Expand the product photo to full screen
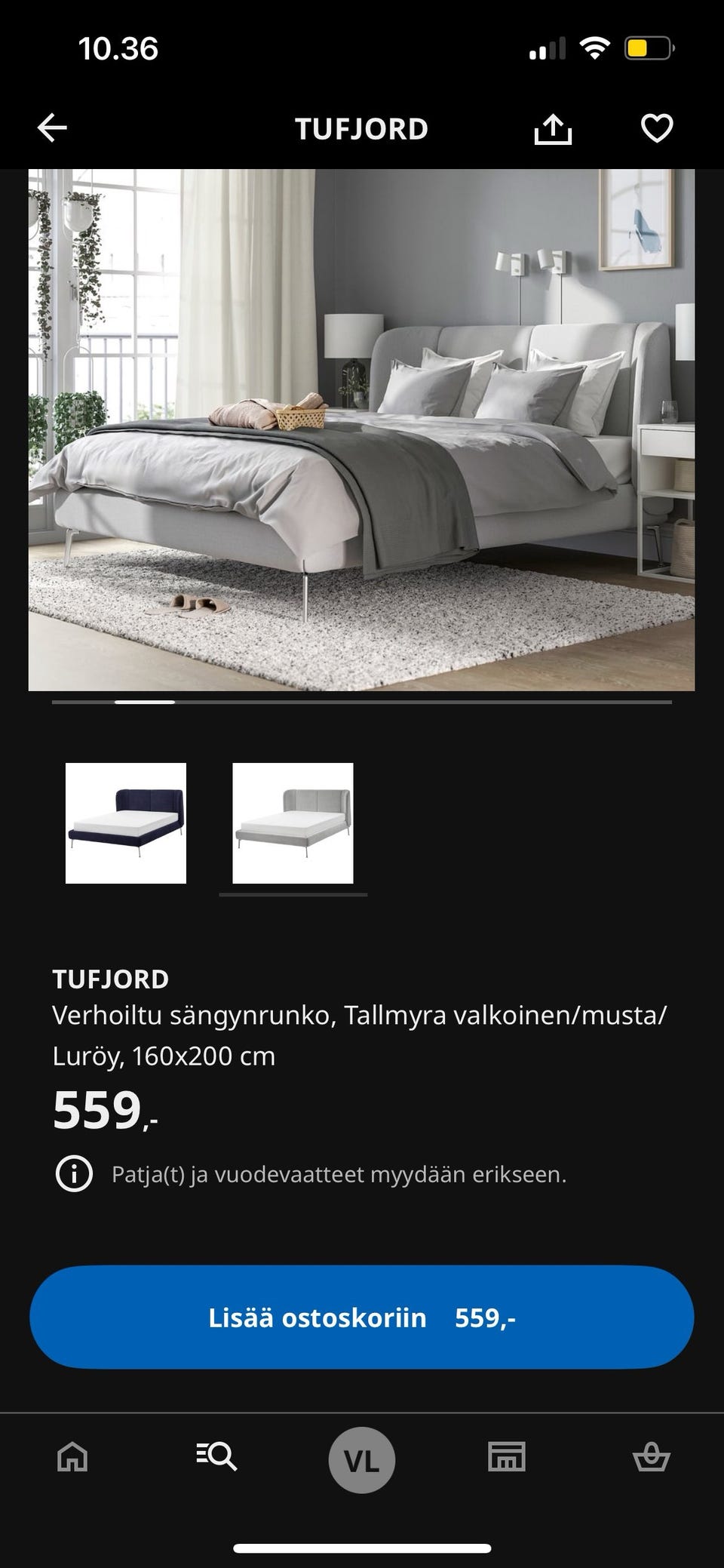The height and width of the screenshot is (1568, 724). pos(362,430)
